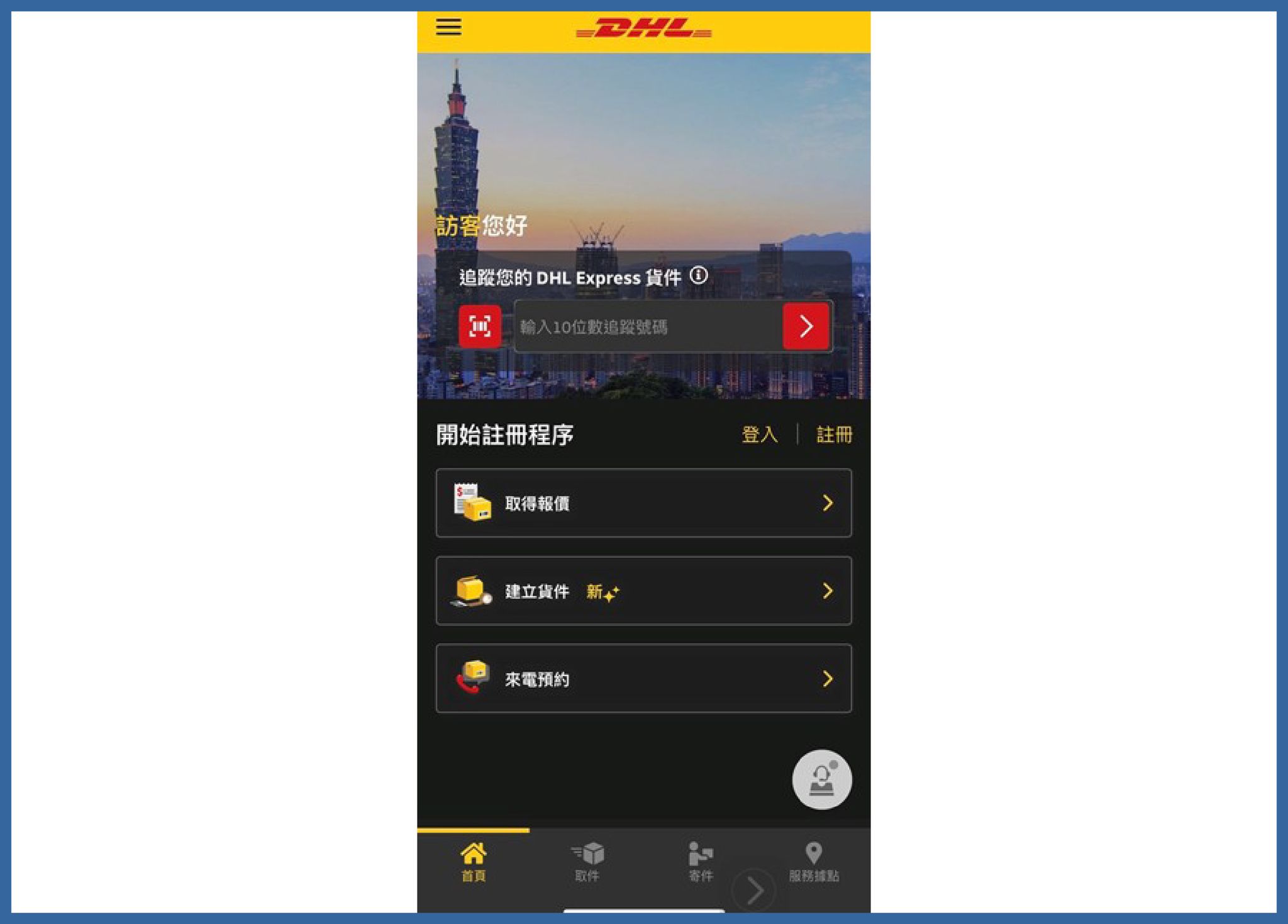This screenshot has height=924, width=1288.
Task: Switch to the 取件 pickup tab
Action: coord(587,862)
